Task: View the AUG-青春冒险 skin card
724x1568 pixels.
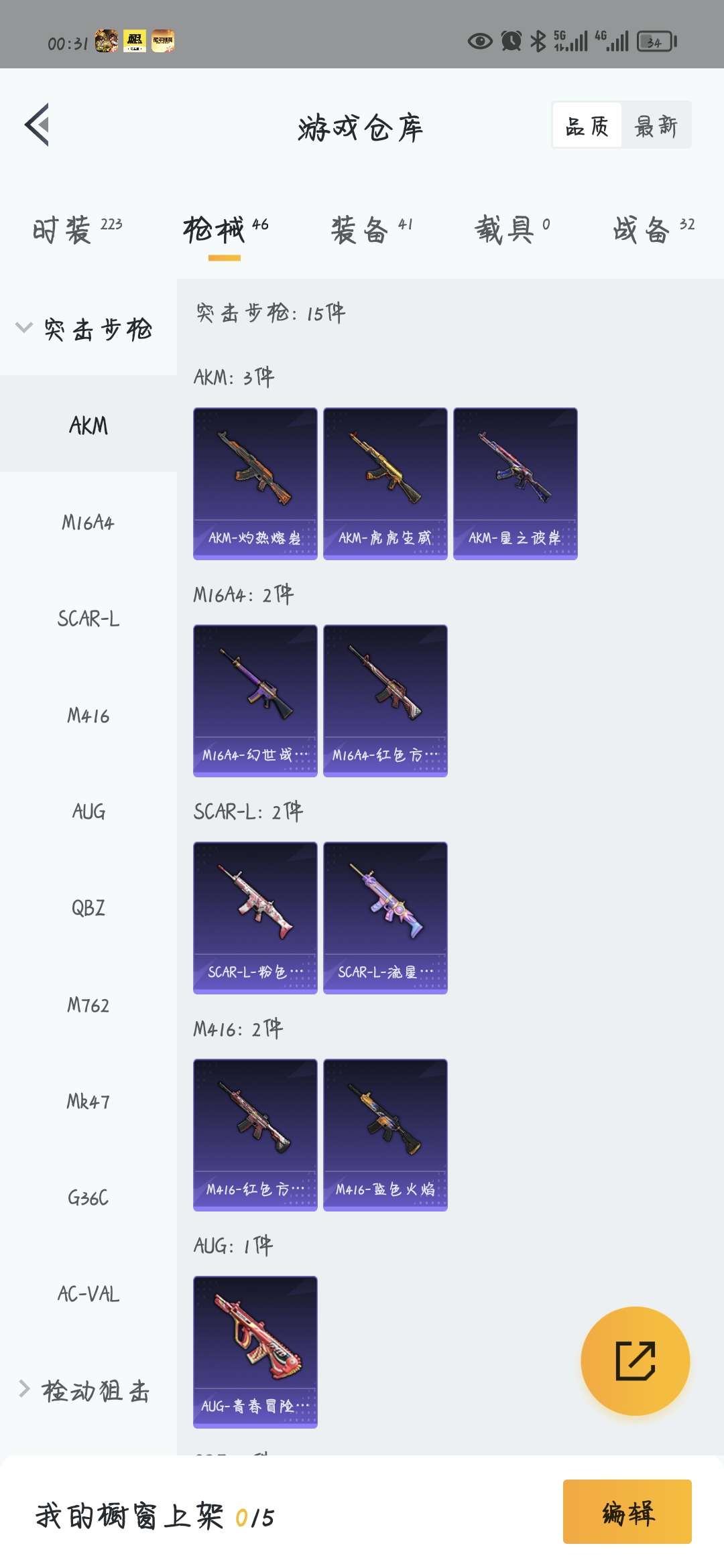Action: pos(255,1352)
